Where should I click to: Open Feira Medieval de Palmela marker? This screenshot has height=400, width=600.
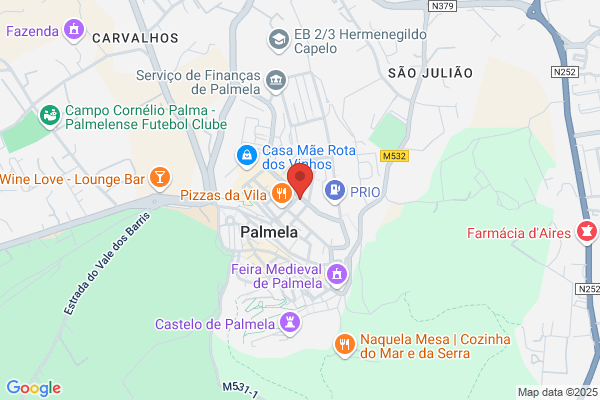(x=337, y=276)
